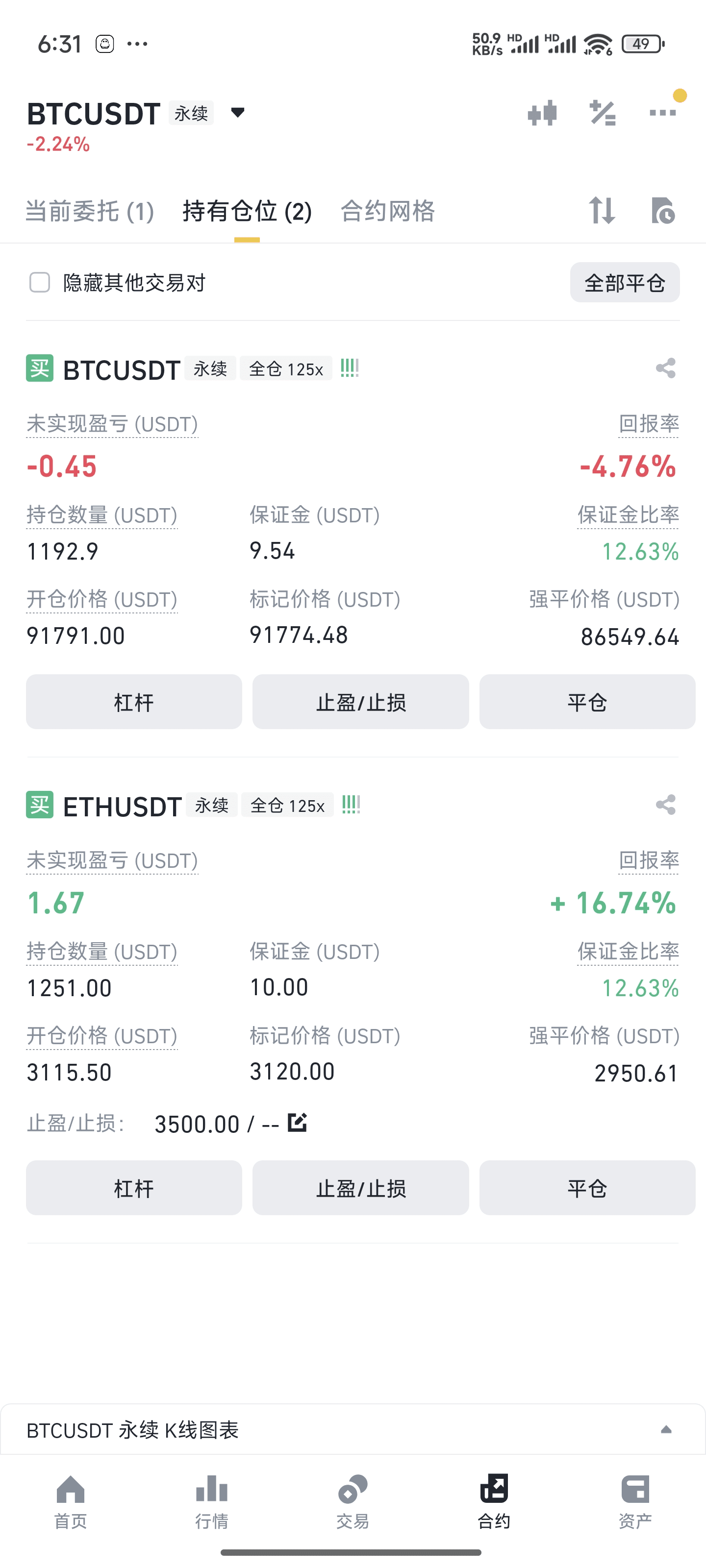706x1568 pixels.
Task: Open the top three-dot overflow menu
Action: coord(663,113)
